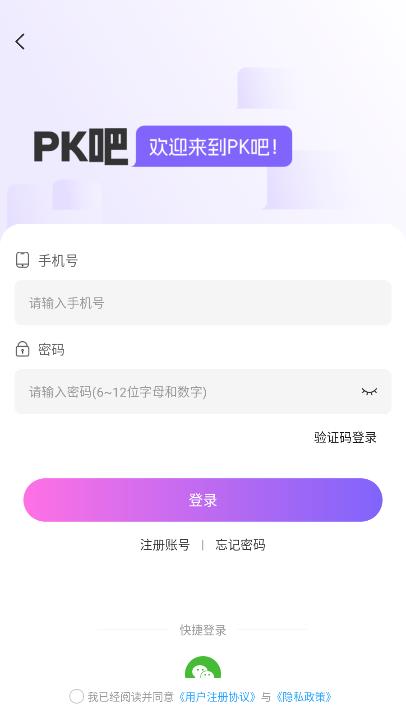Toggle password visibility eye icon
The height and width of the screenshot is (722, 406).
pos(369,391)
